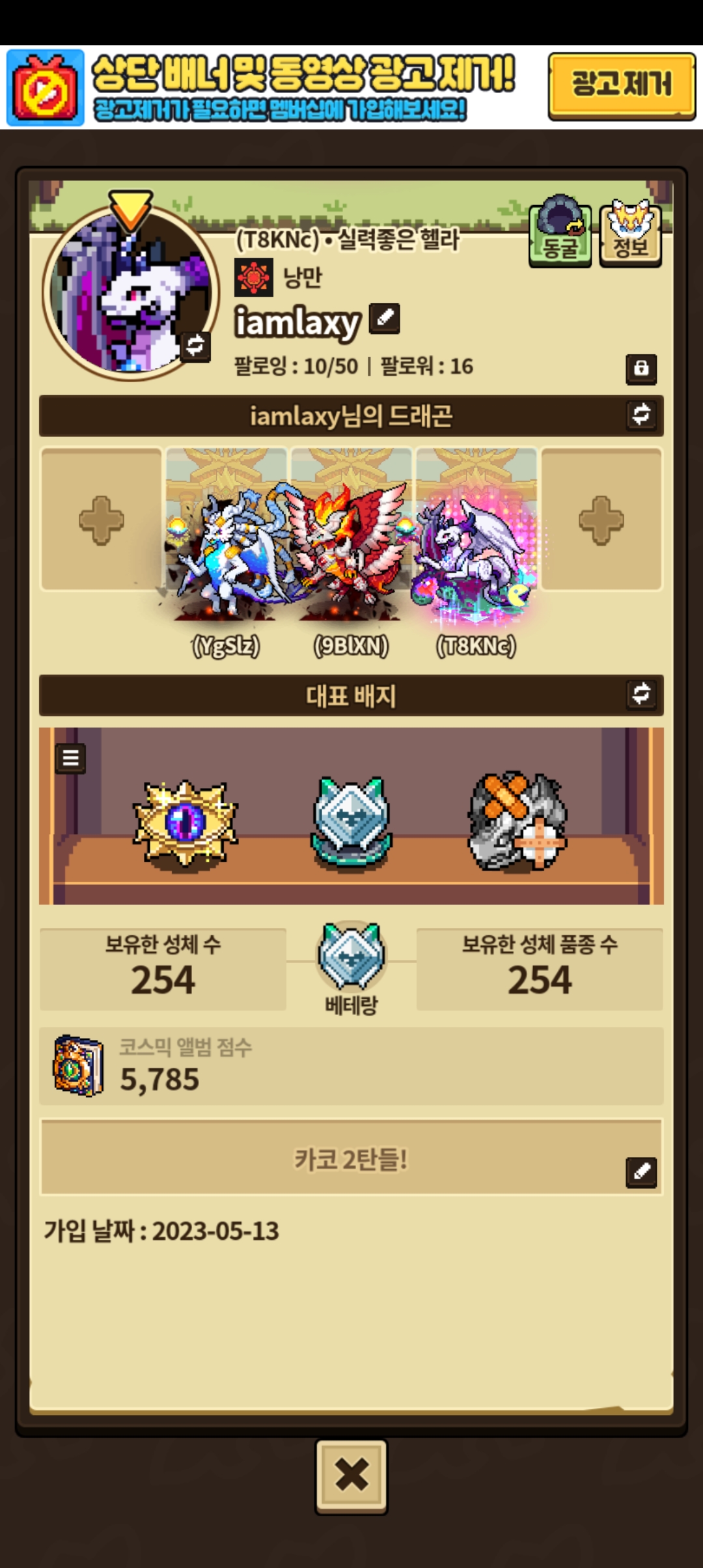This screenshot has width=703, height=1568.
Task: Open the 정보 info button
Action: (630, 233)
